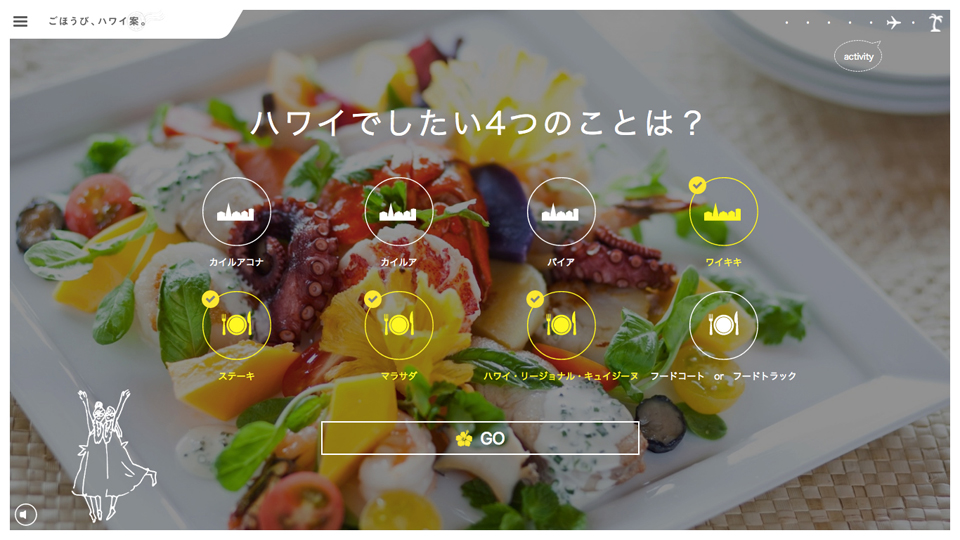Select フードコート or フードトラック option
This screenshot has height=540, width=960.
[x=723, y=325]
